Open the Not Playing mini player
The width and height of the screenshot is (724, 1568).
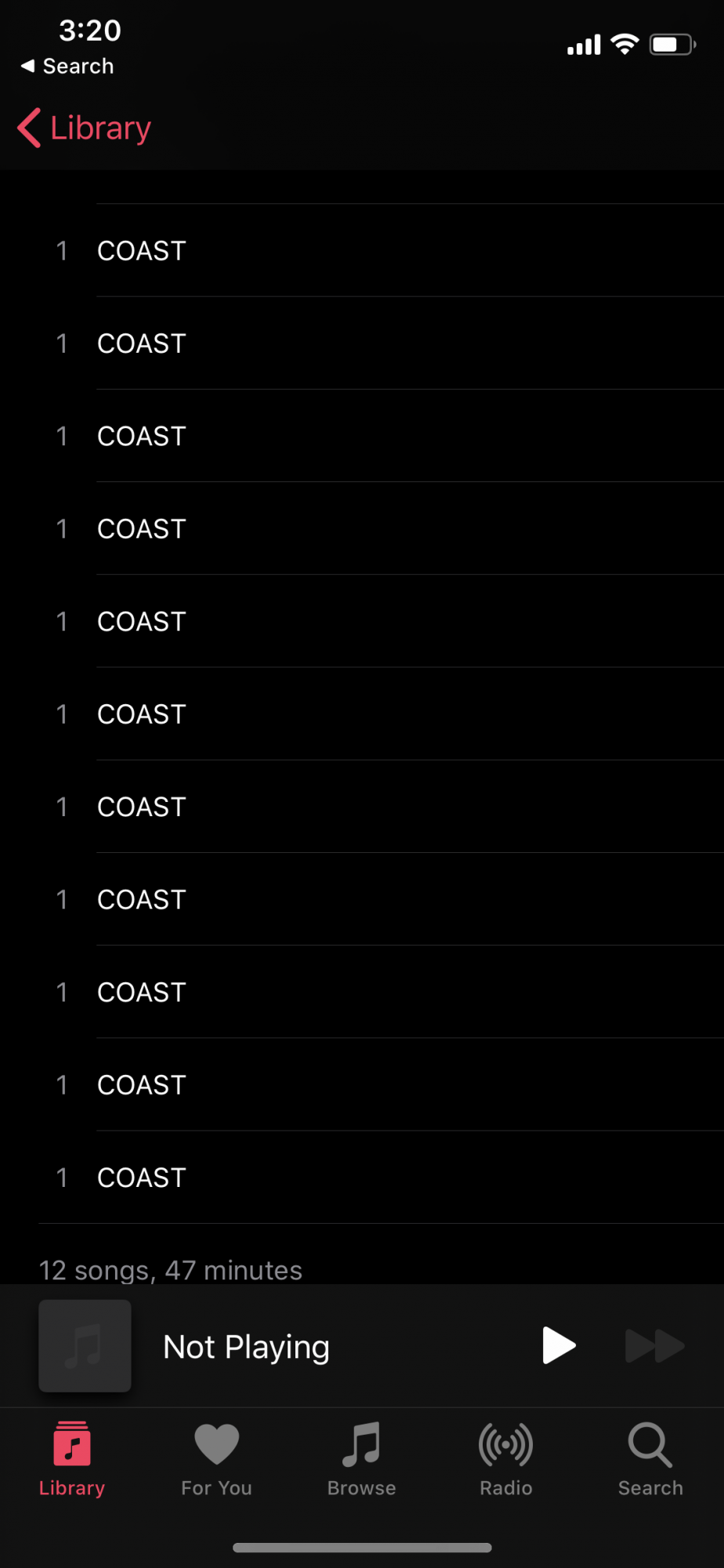click(x=246, y=1347)
